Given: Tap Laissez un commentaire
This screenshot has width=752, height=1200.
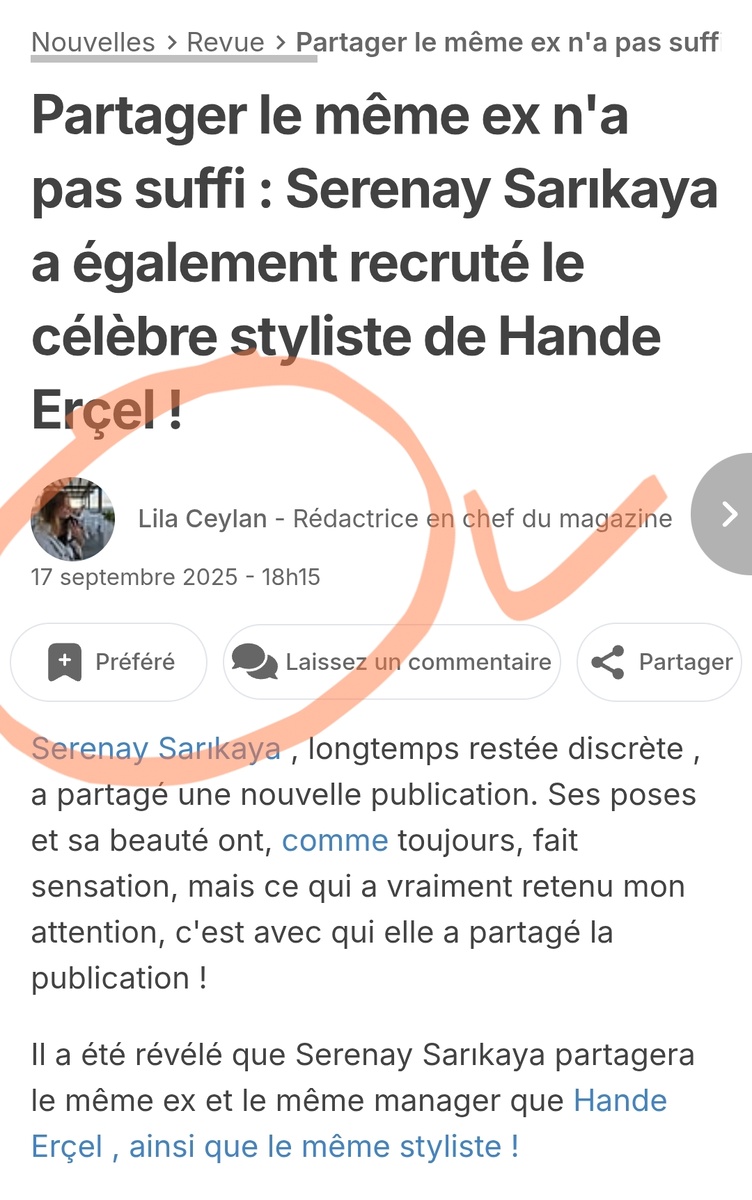Looking at the screenshot, I should coord(391,662).
